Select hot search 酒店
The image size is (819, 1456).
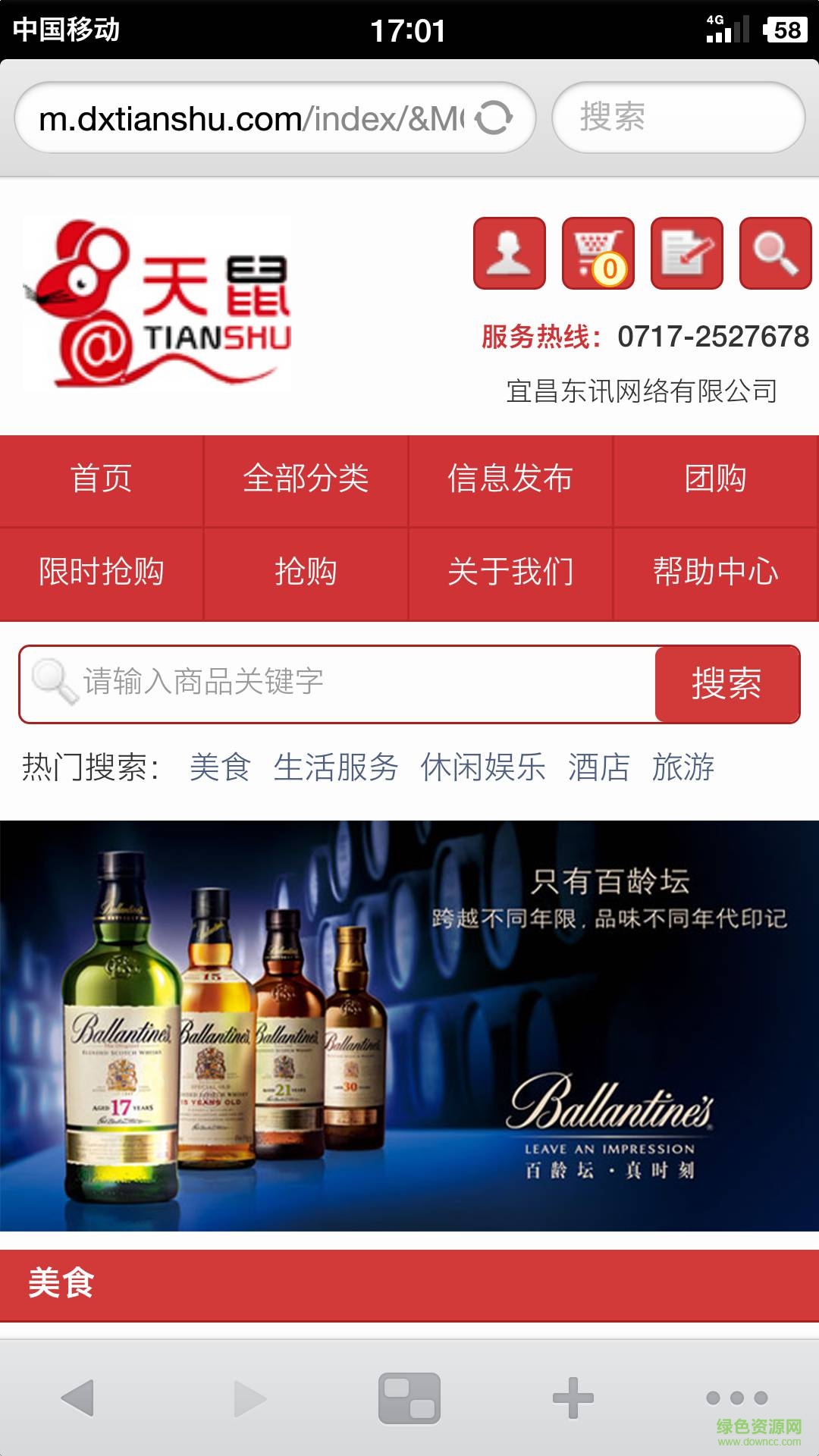click(599, 767)
